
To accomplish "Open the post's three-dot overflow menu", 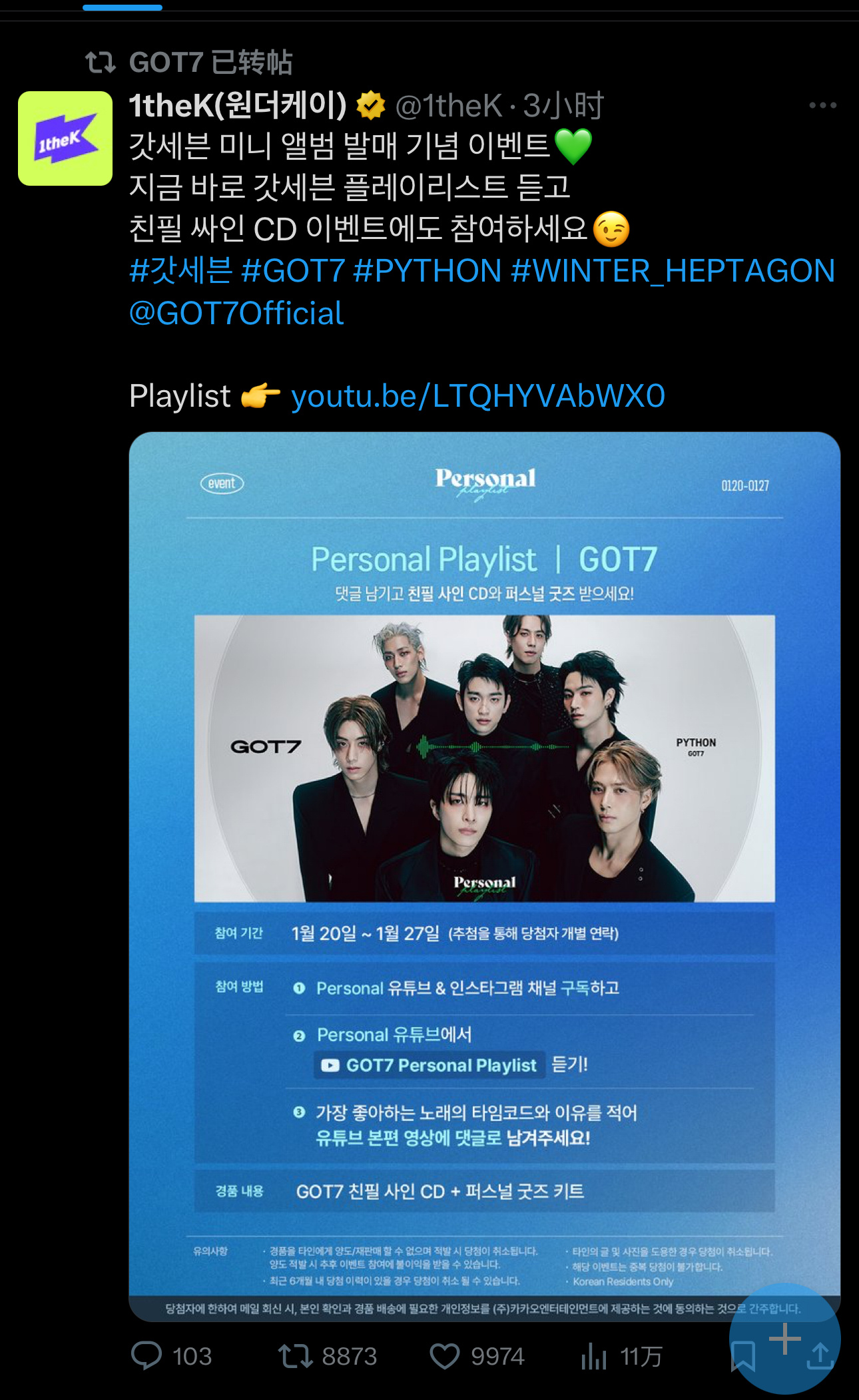I will click(x=822, y=105).
